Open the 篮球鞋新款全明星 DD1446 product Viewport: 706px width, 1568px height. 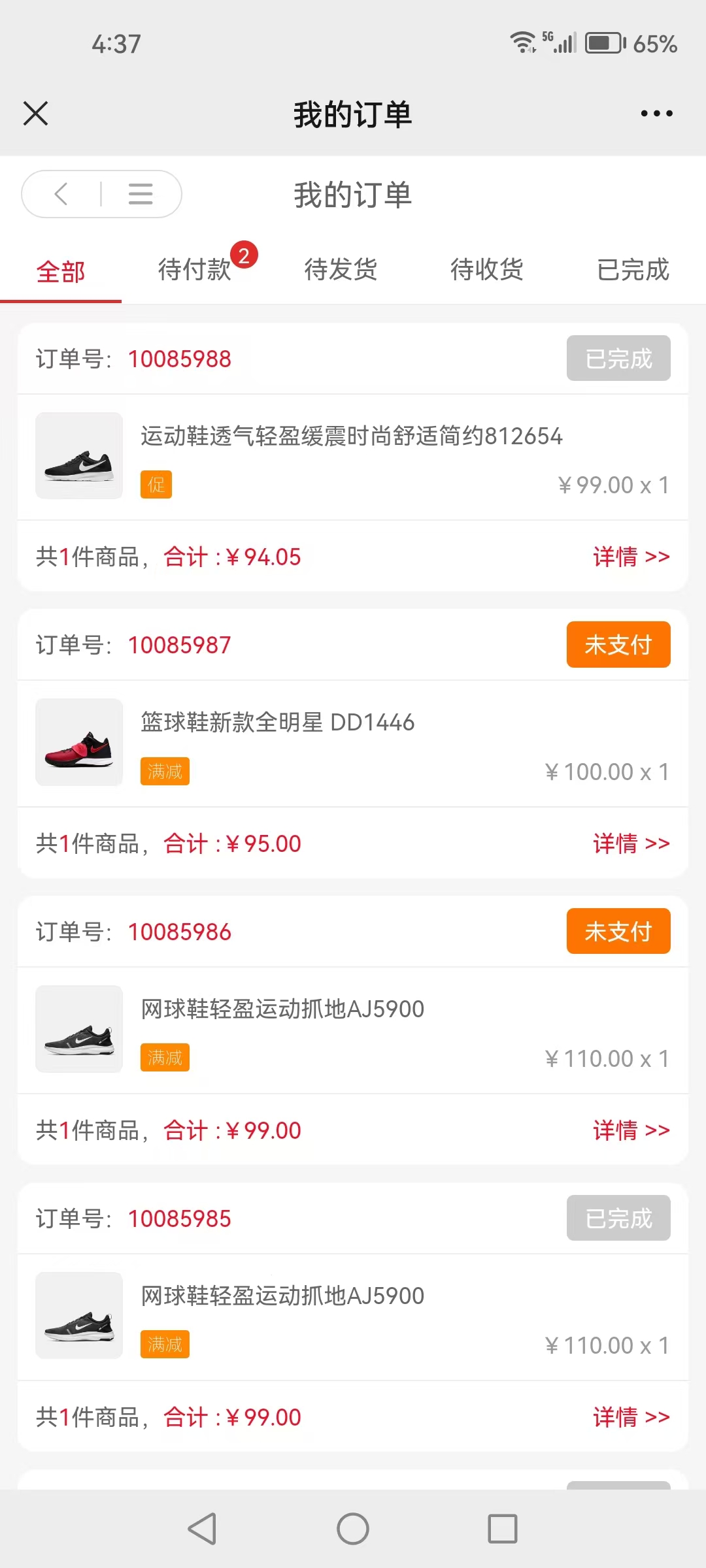pos(278,723)
